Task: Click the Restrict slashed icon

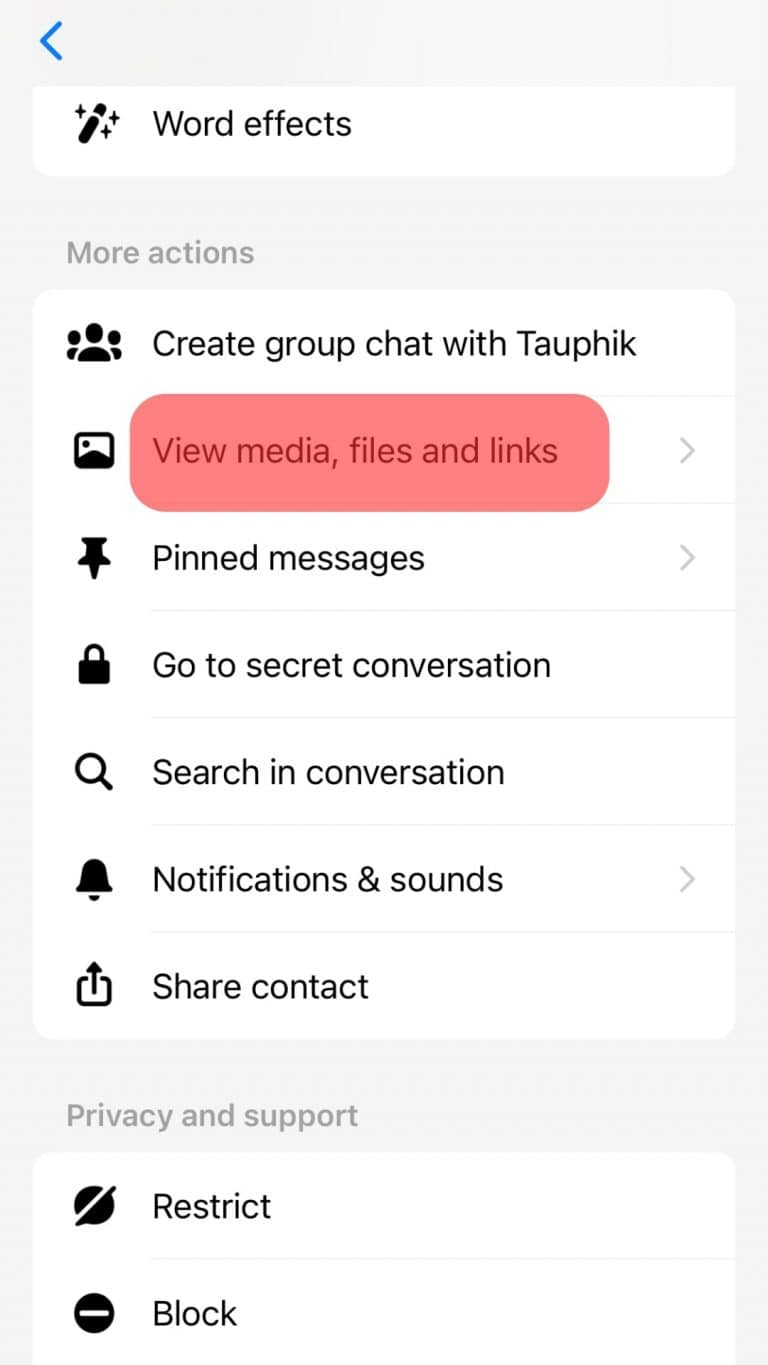Action: coord(95,1206)
